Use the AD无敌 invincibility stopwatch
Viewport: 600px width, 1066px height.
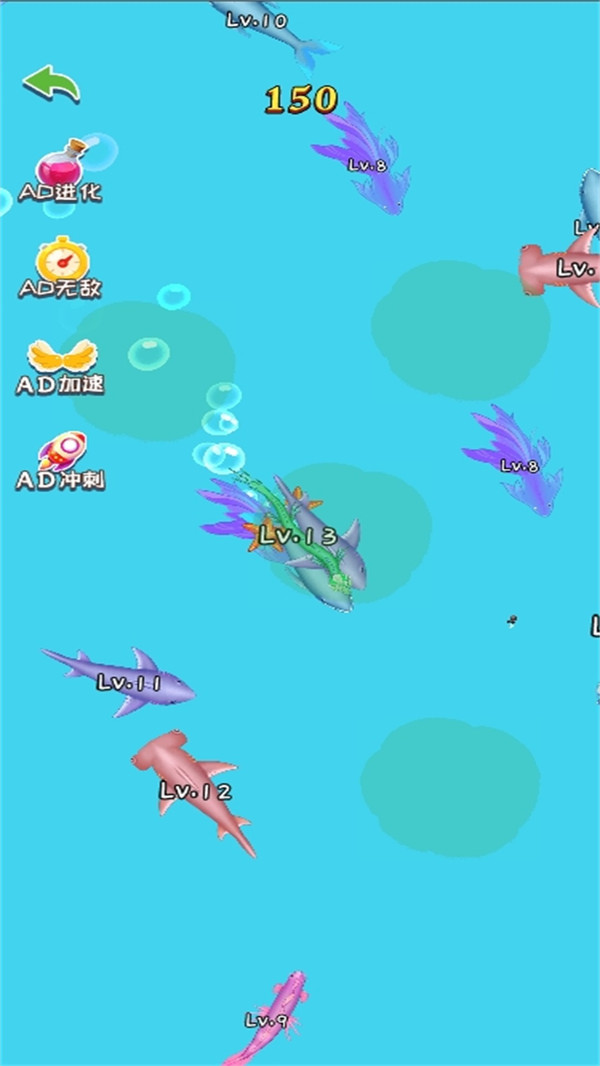(x=61, y=263)
